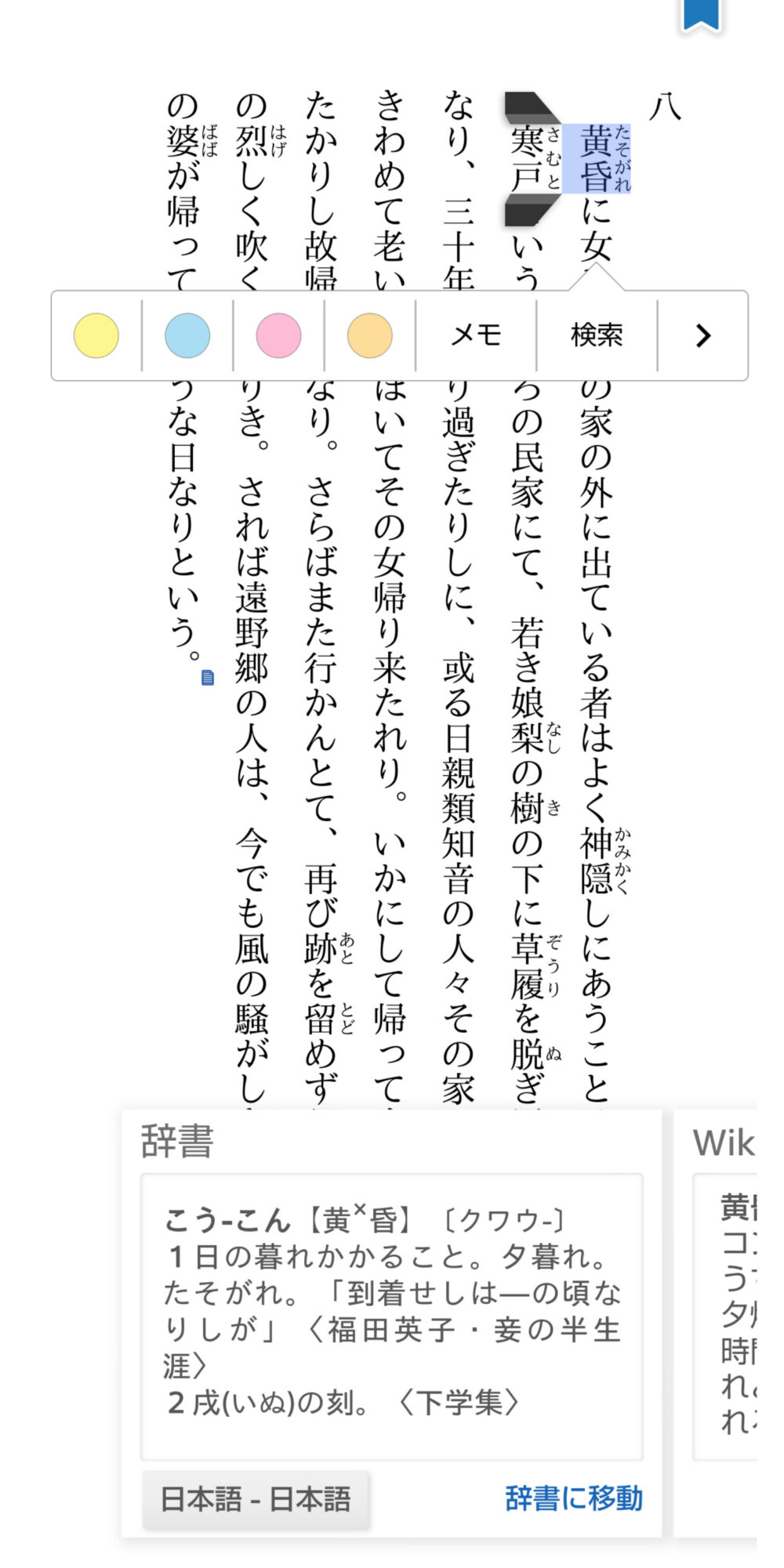Show more toolbar options arrow

coord(703,335)
